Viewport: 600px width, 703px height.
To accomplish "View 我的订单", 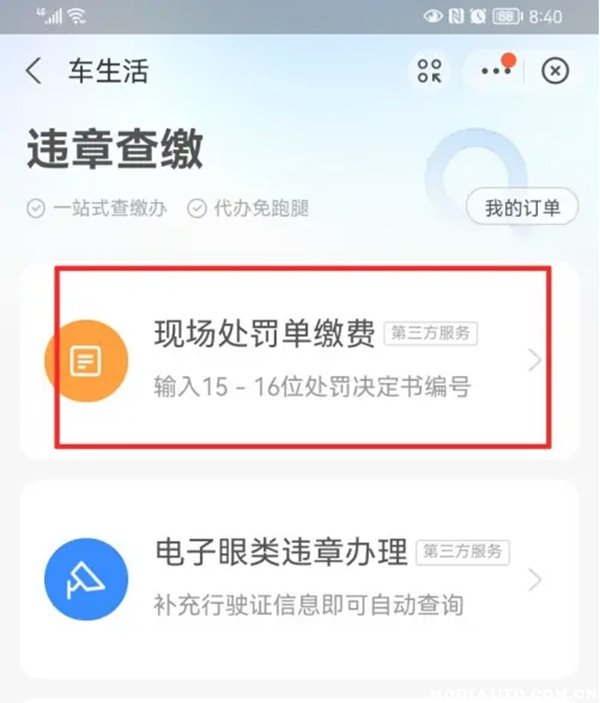I will coord(521,208).
